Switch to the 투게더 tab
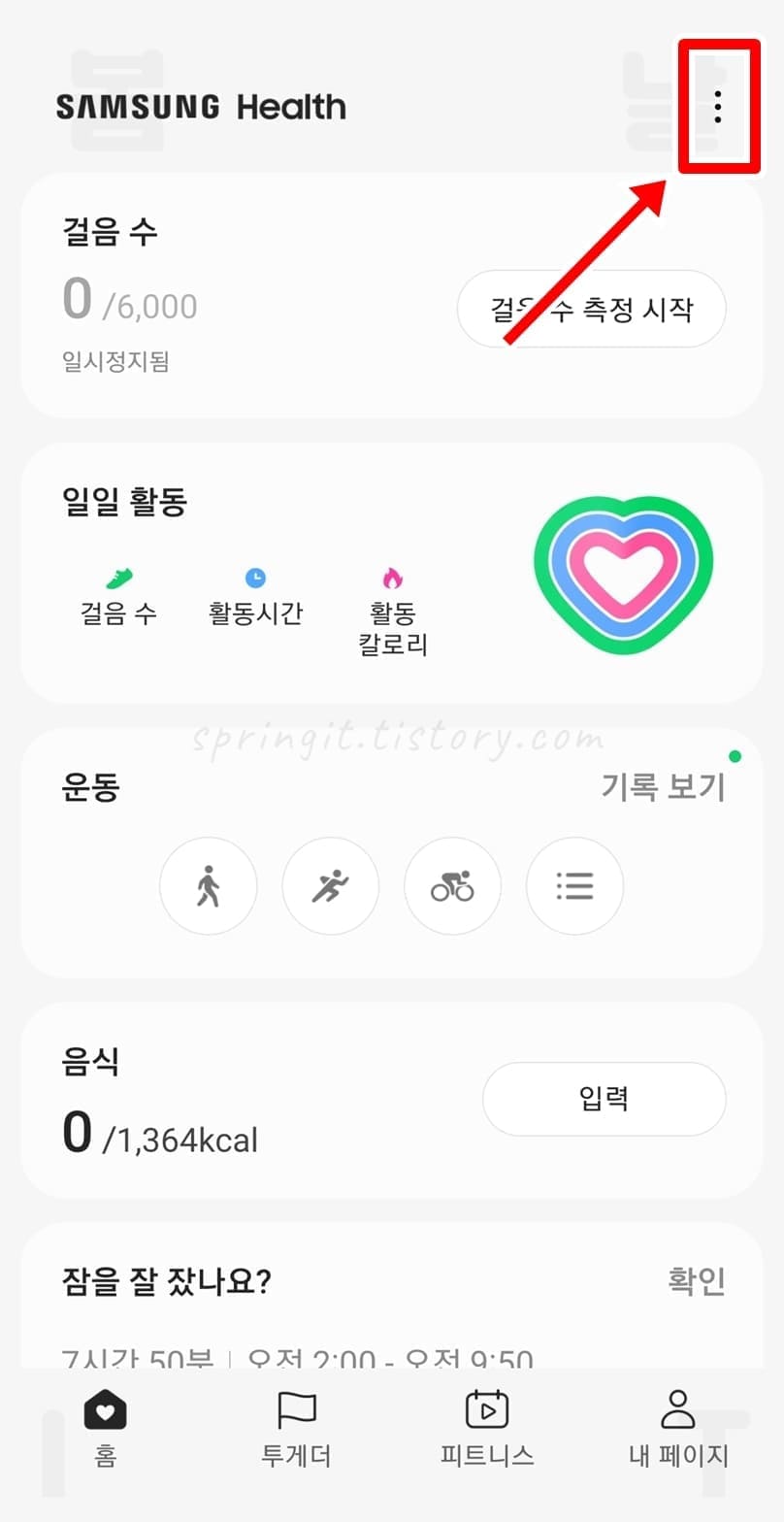The width and height of the screenshot is (784, 1522). click(297, 1429)
